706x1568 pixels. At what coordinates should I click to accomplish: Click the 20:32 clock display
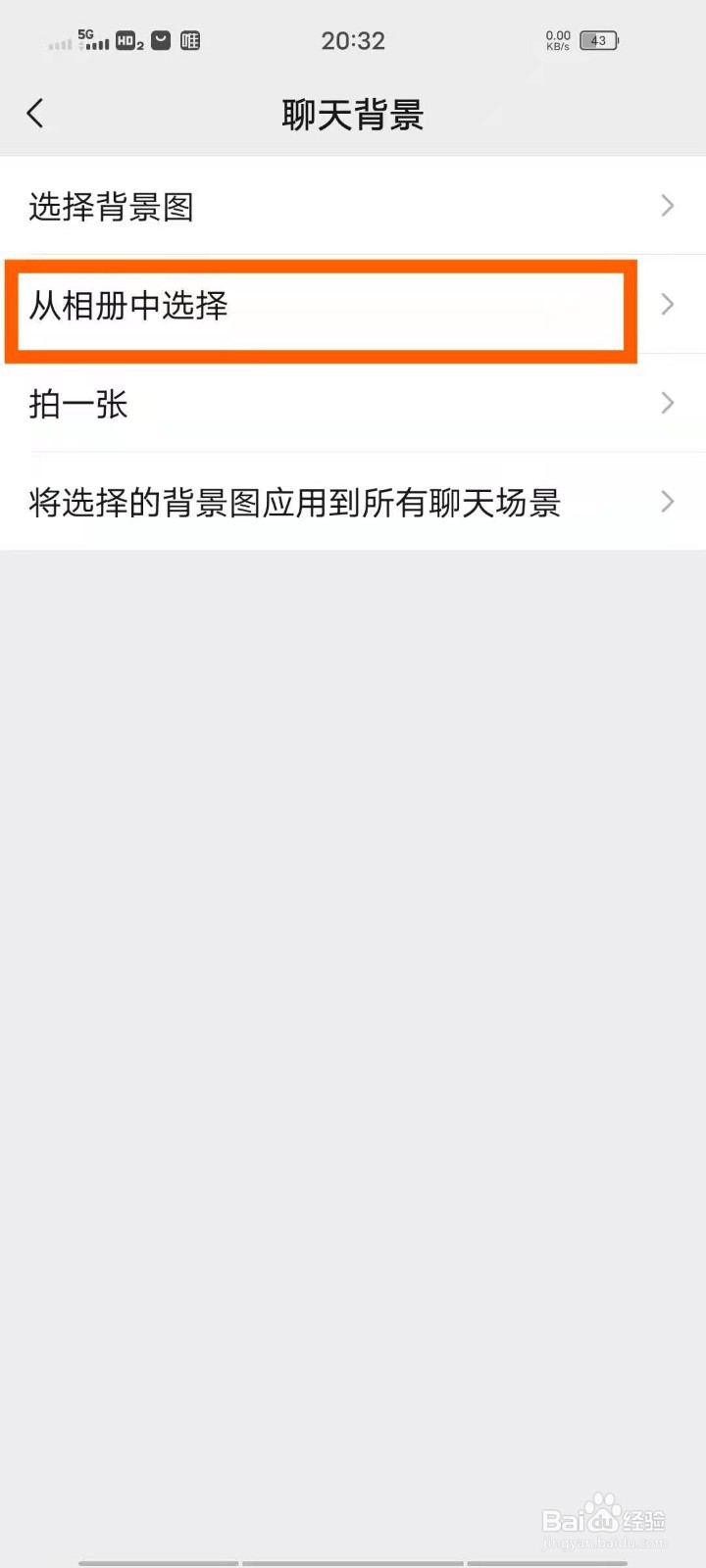(x=353, y=41)
